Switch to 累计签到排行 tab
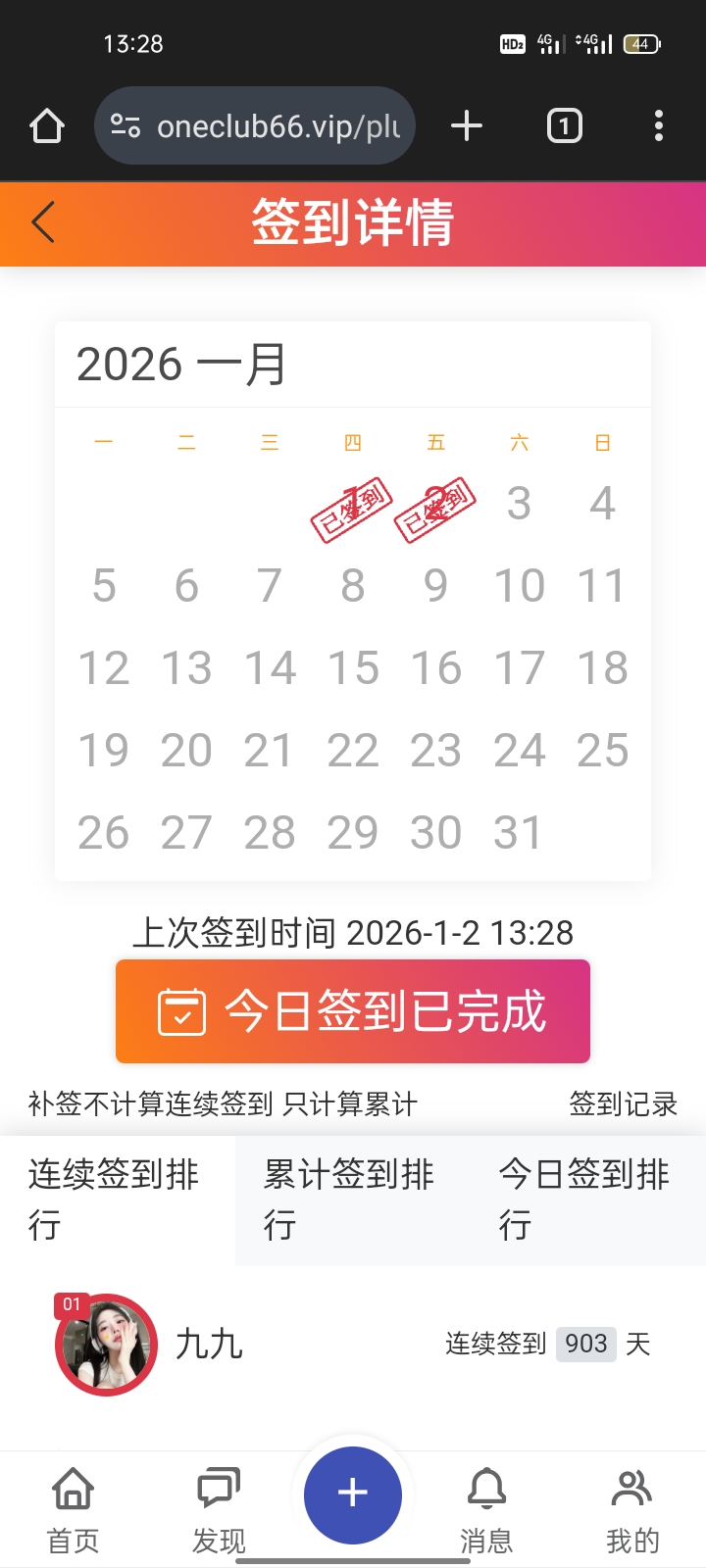 352,1200
